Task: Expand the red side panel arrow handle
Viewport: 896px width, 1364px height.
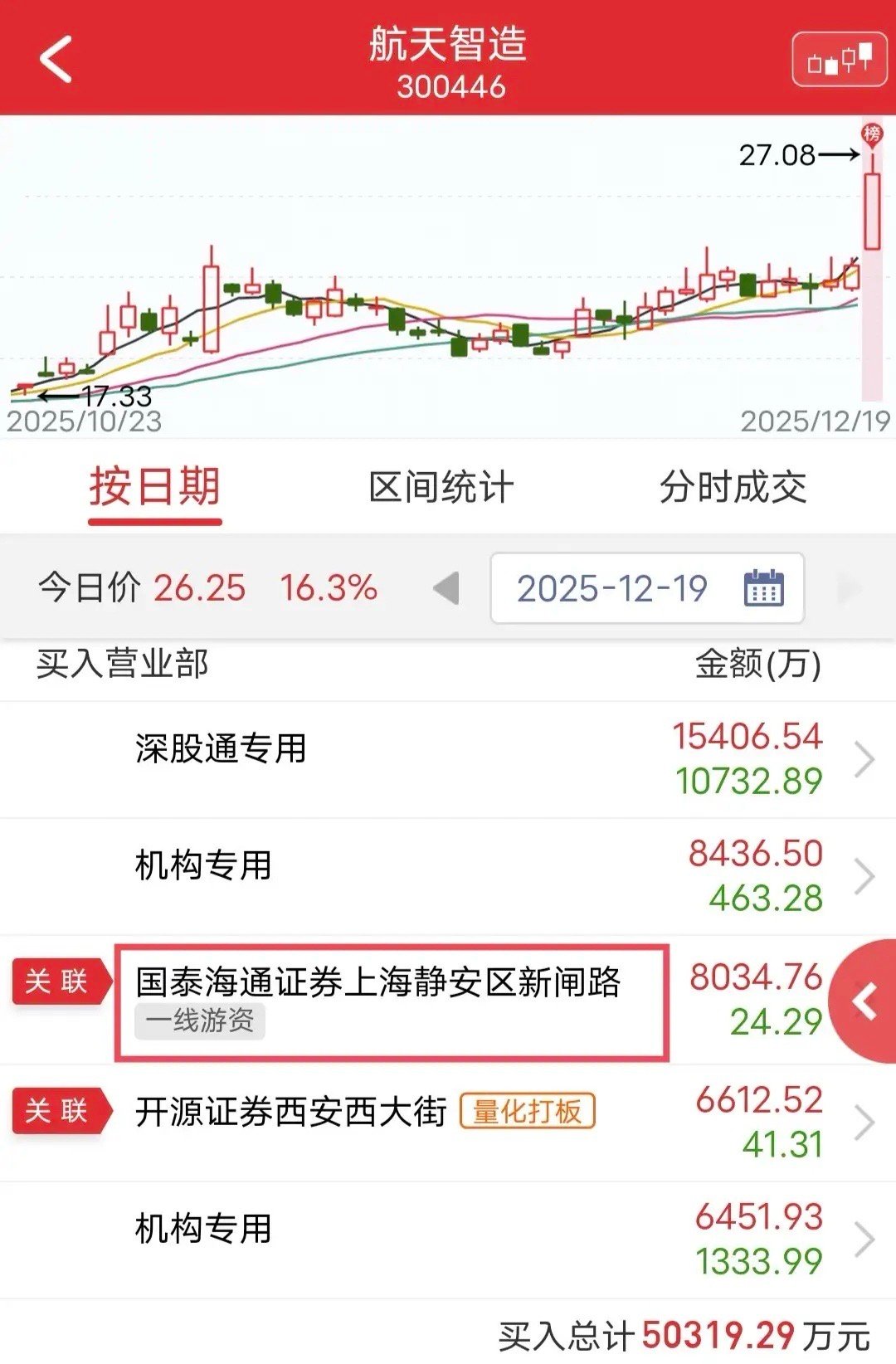Action: (x=867, y=1001)
